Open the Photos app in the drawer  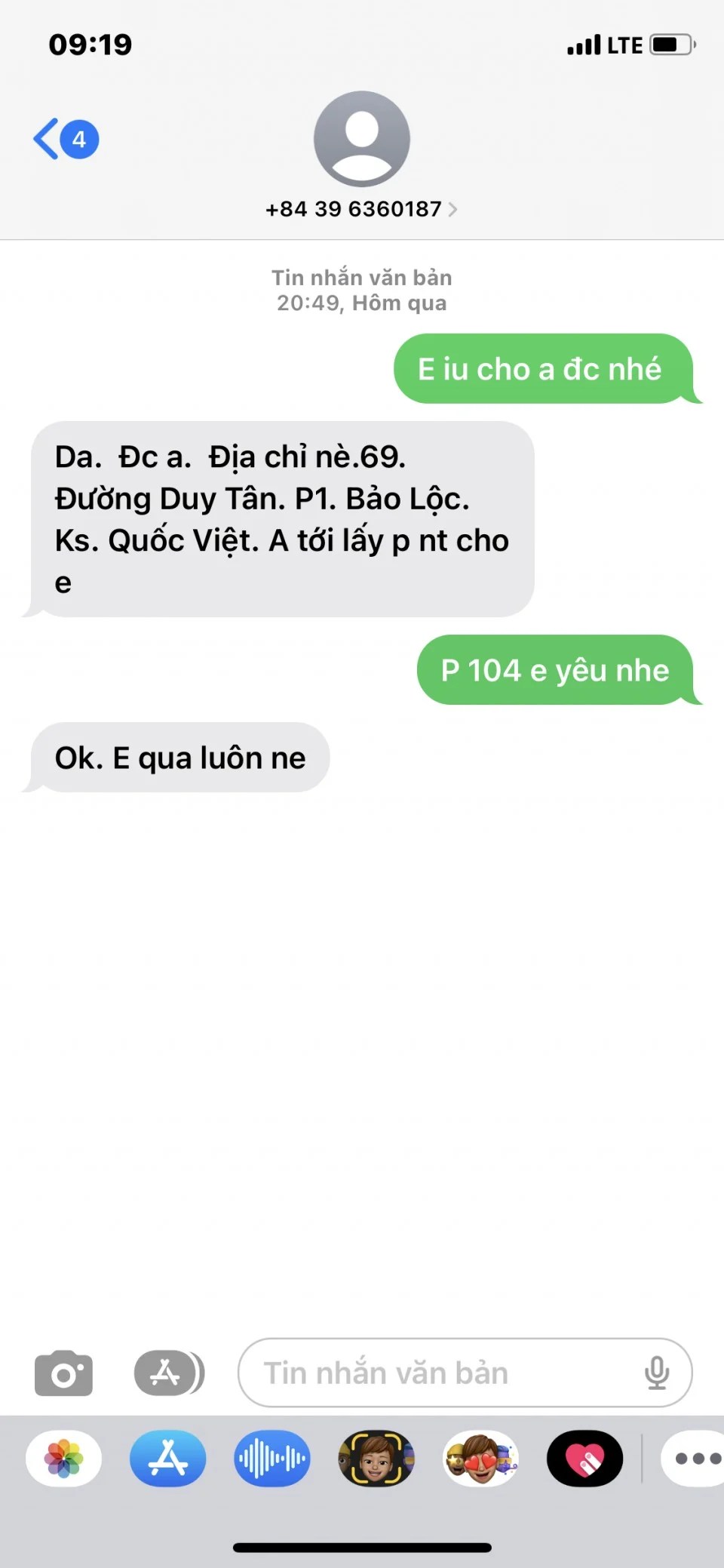[64, 1459]
